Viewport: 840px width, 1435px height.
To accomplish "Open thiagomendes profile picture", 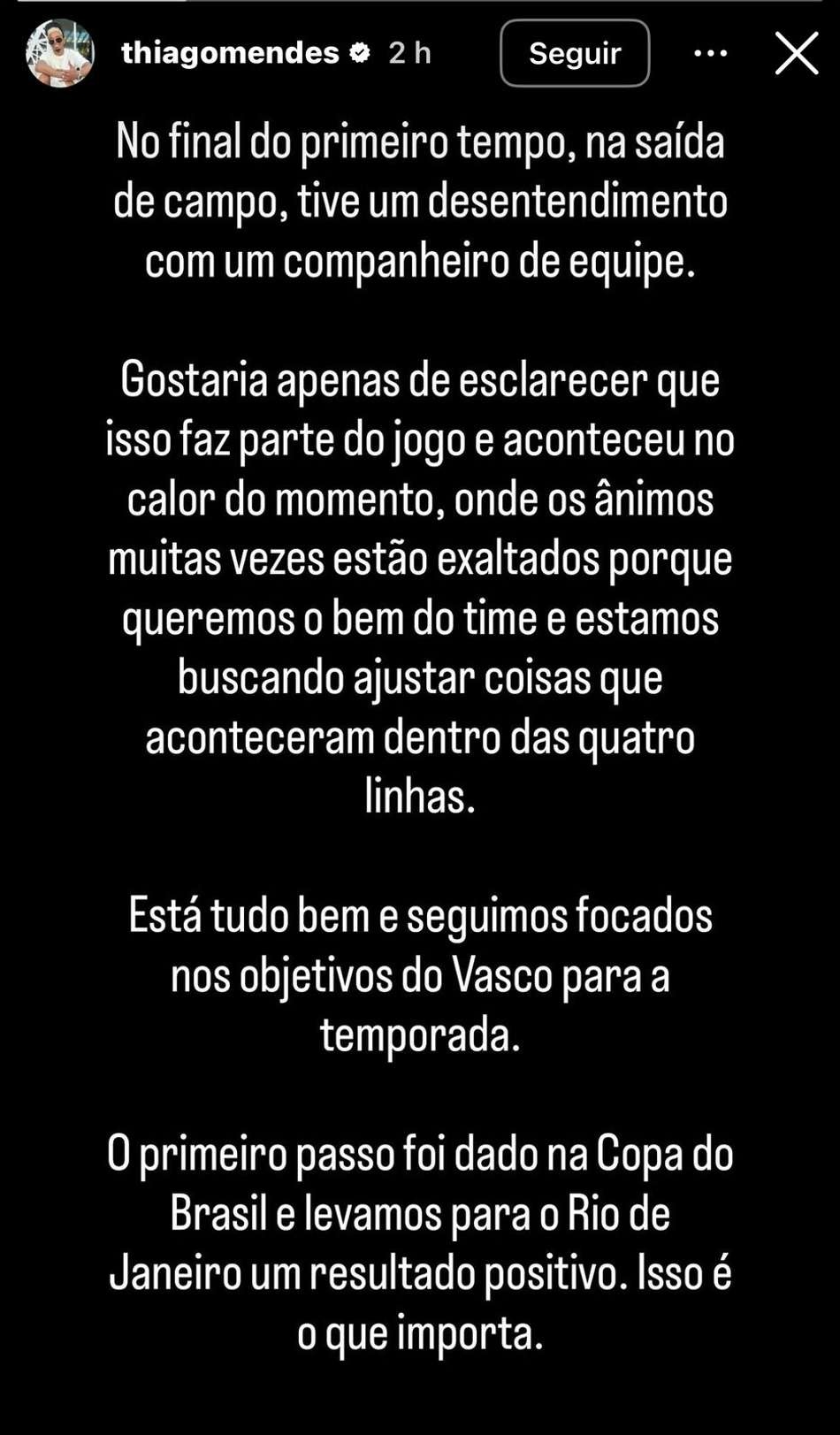I will pos(60,53).
